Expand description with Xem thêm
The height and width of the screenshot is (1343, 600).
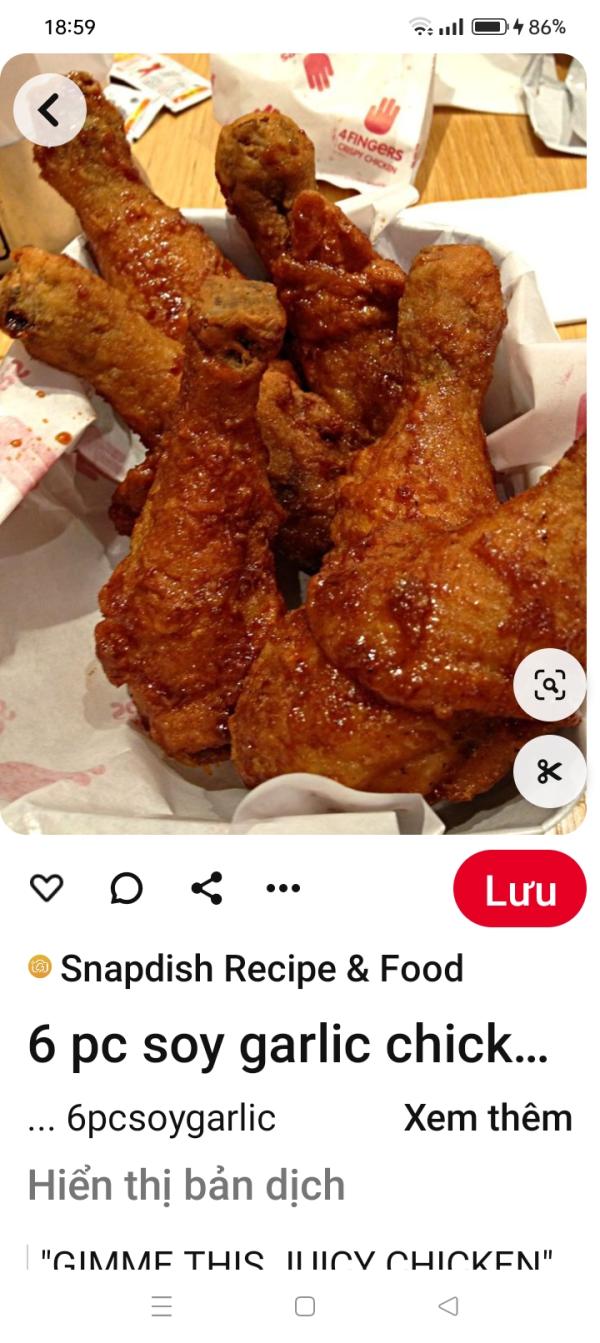487,1117
